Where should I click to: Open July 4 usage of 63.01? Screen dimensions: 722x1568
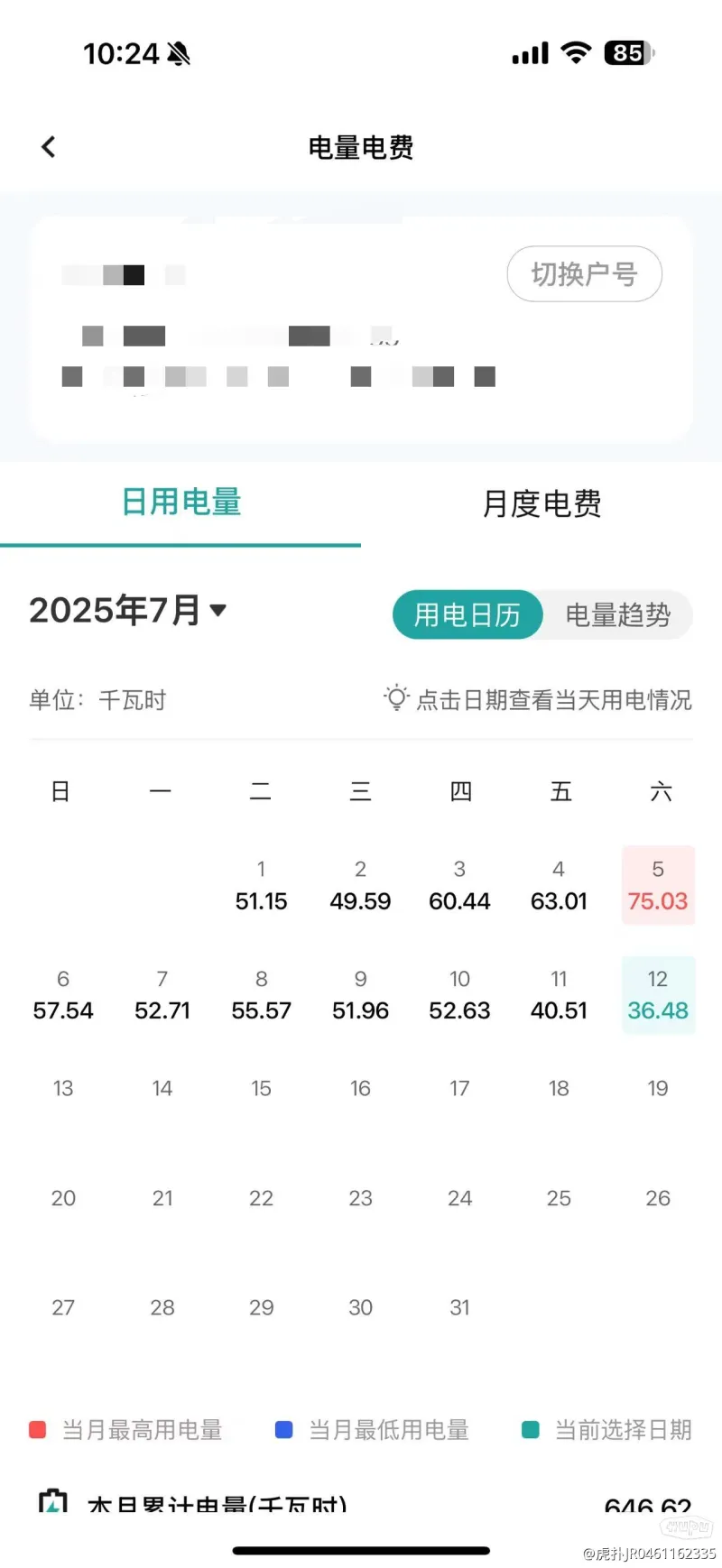(559, 885)
